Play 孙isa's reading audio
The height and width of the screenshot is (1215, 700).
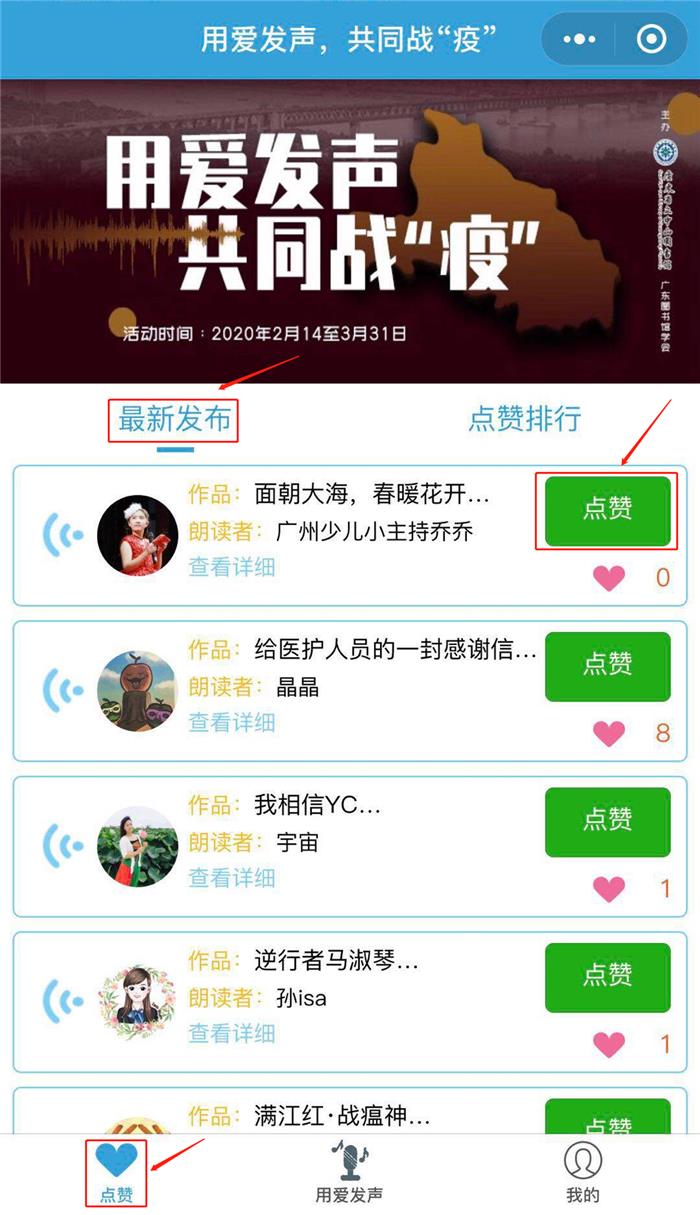click(x=63, y=1002)
